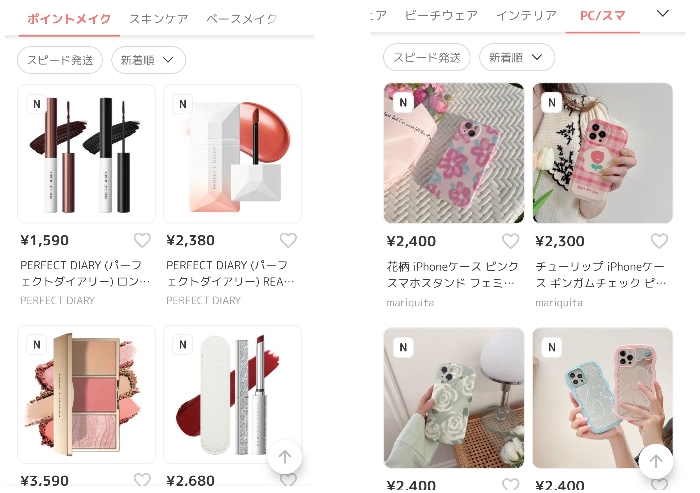Like the 花柄 iPhoneケース with the heart

coord(510,241)
